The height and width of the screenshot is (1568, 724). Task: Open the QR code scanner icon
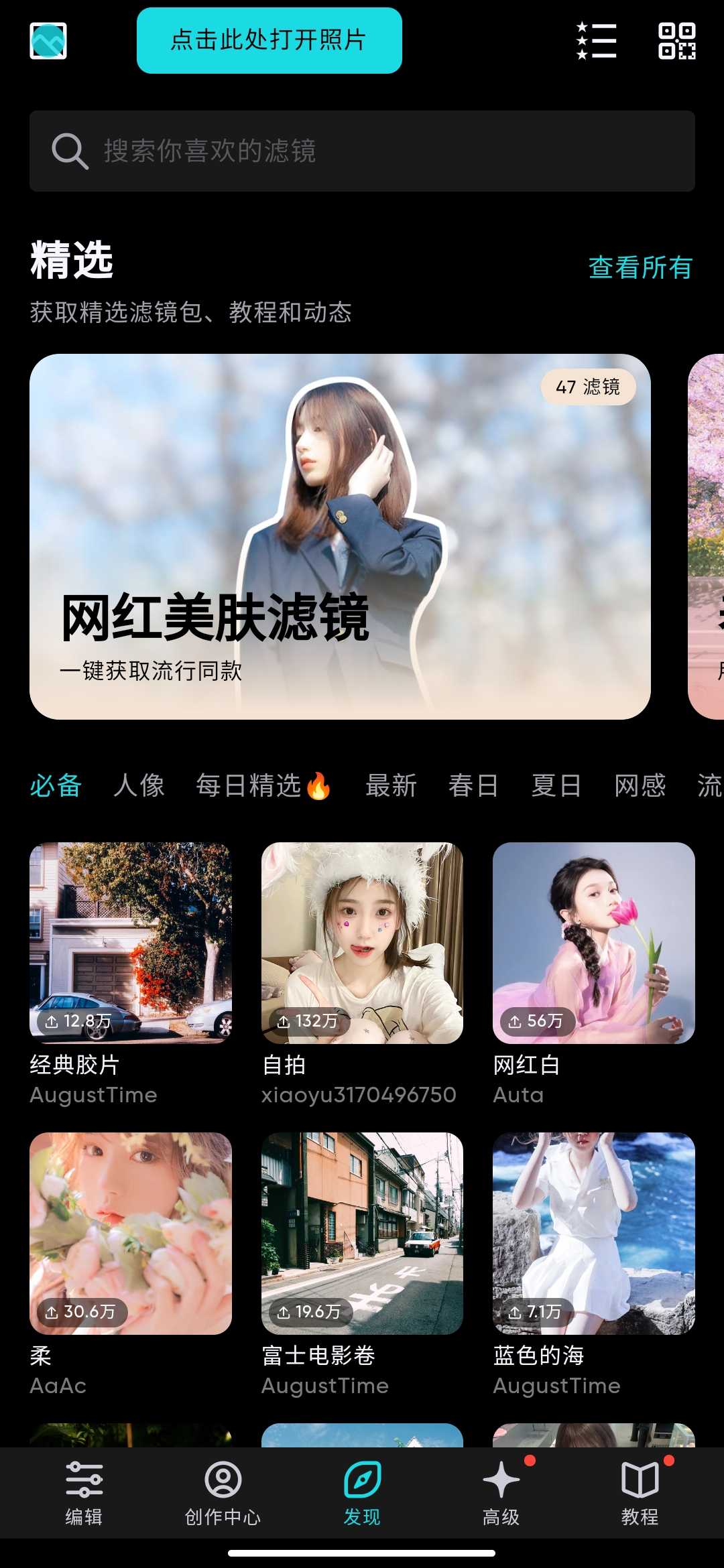pyautogui.click(x=676, y=41)
